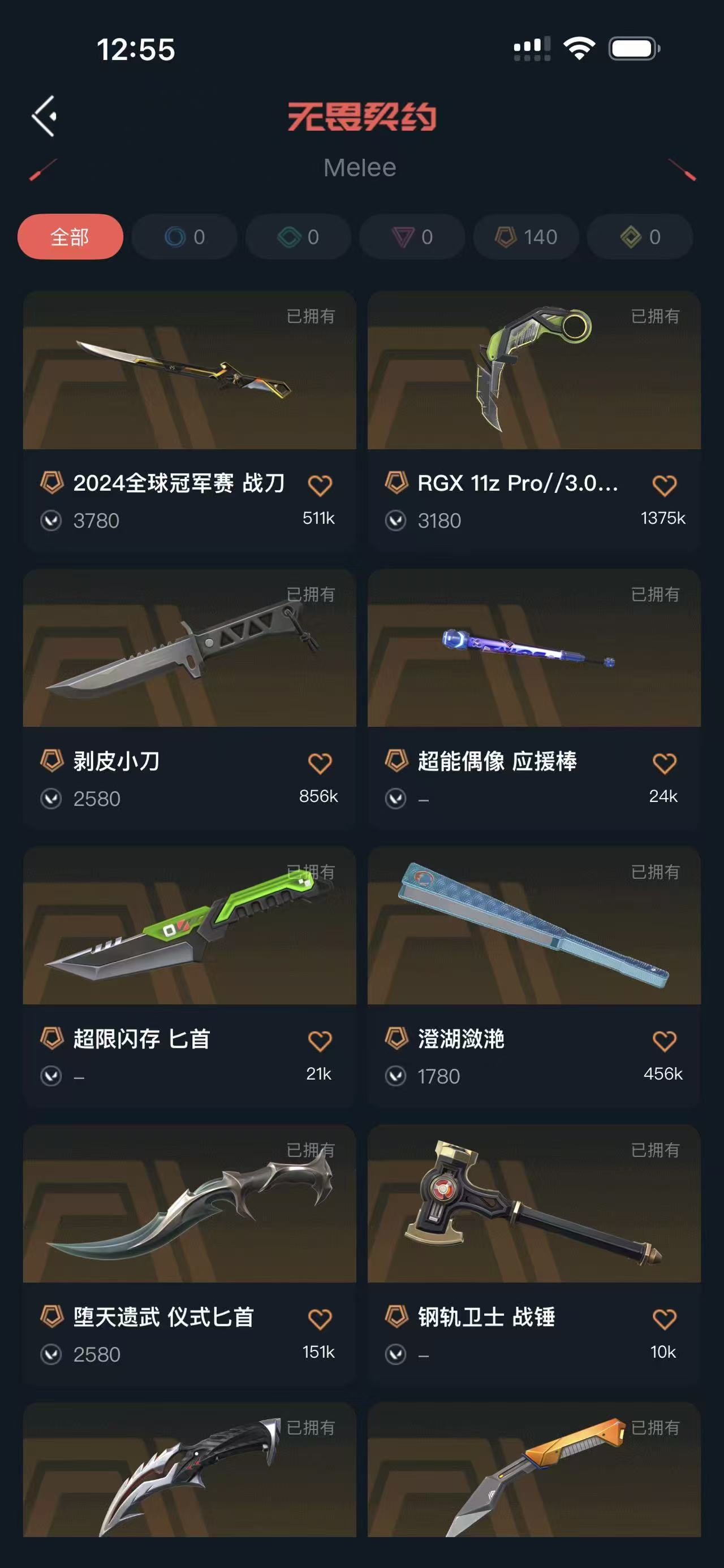
Task: Filter by the tier showing 140
Action: 526,237
